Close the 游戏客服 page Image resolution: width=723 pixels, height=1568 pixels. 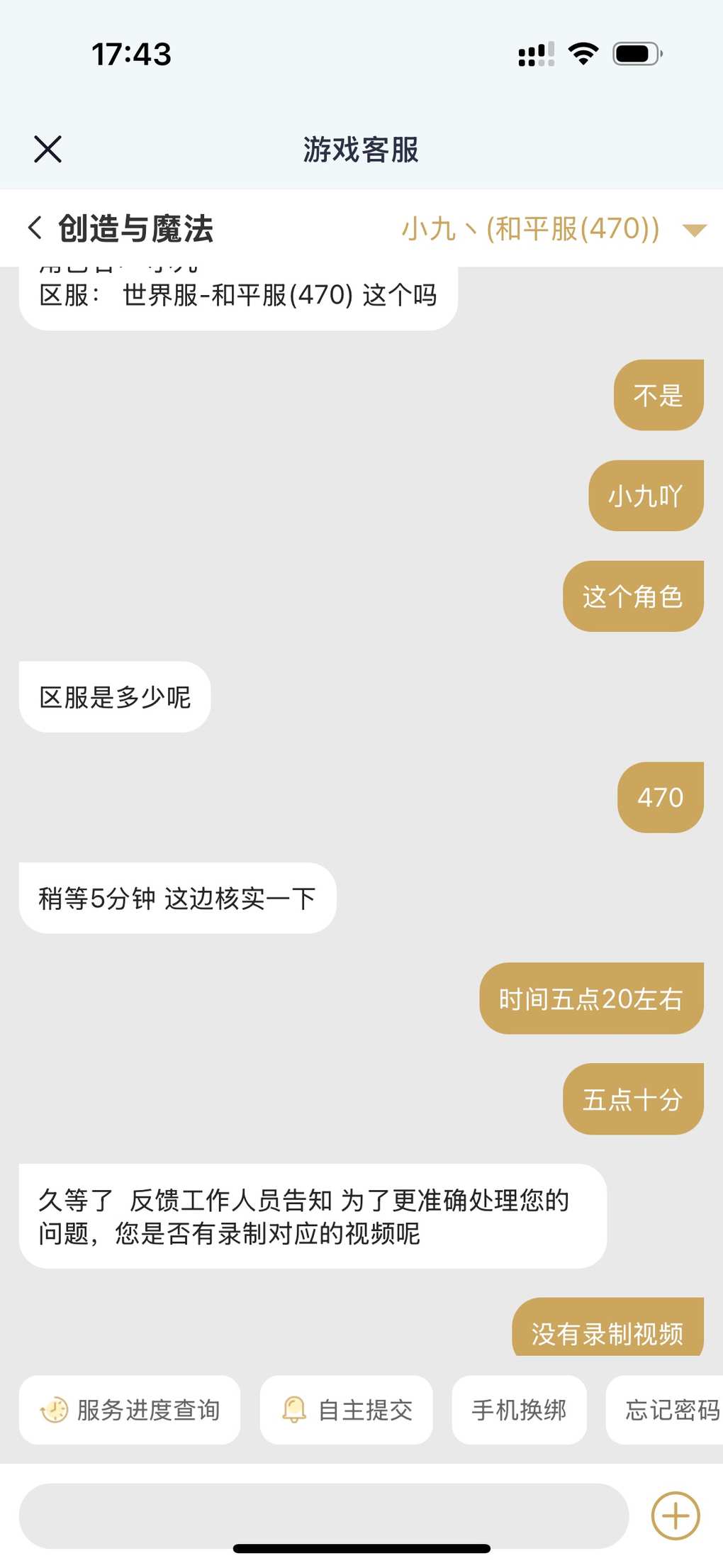pyautogui.click(x=48, y=150)
